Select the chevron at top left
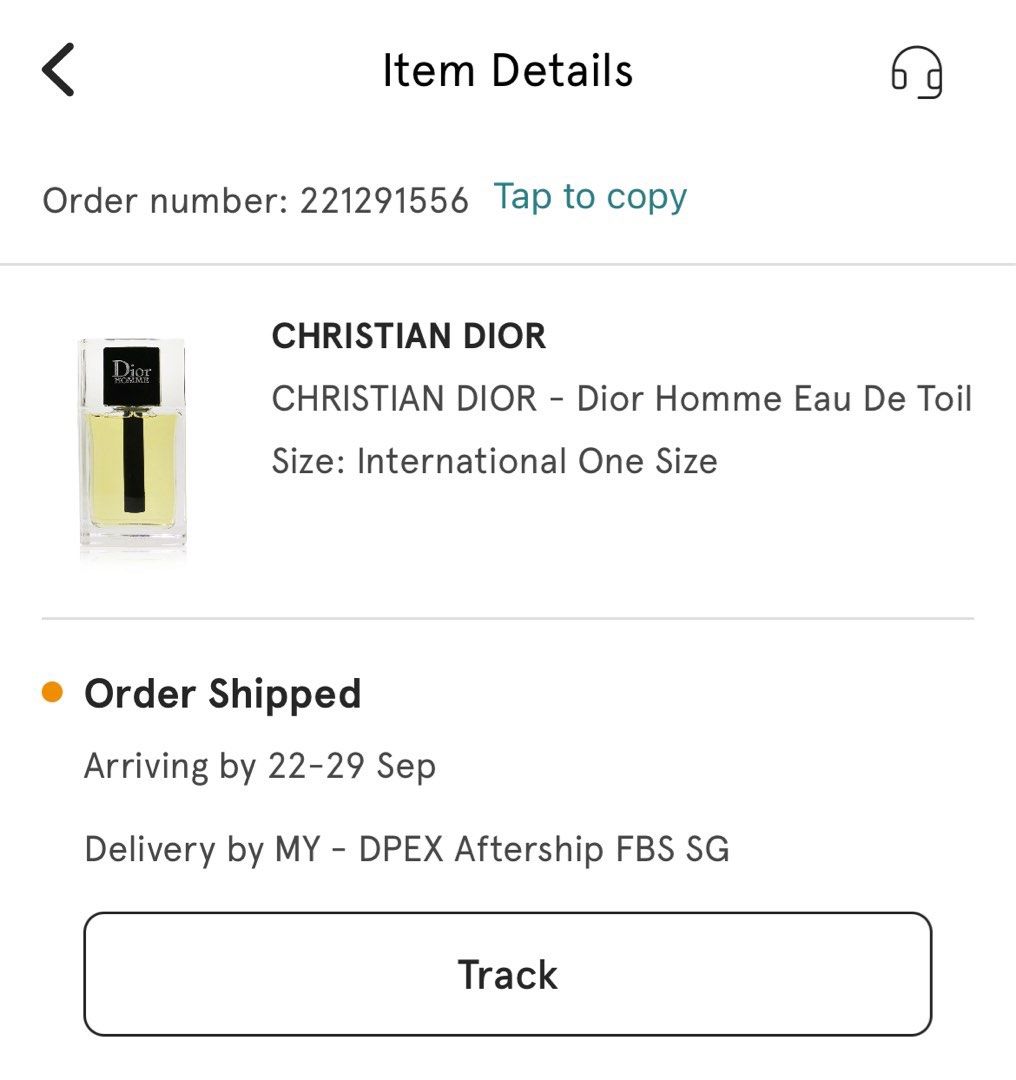The image size is (1016, 1080). [x=57, y=70]
